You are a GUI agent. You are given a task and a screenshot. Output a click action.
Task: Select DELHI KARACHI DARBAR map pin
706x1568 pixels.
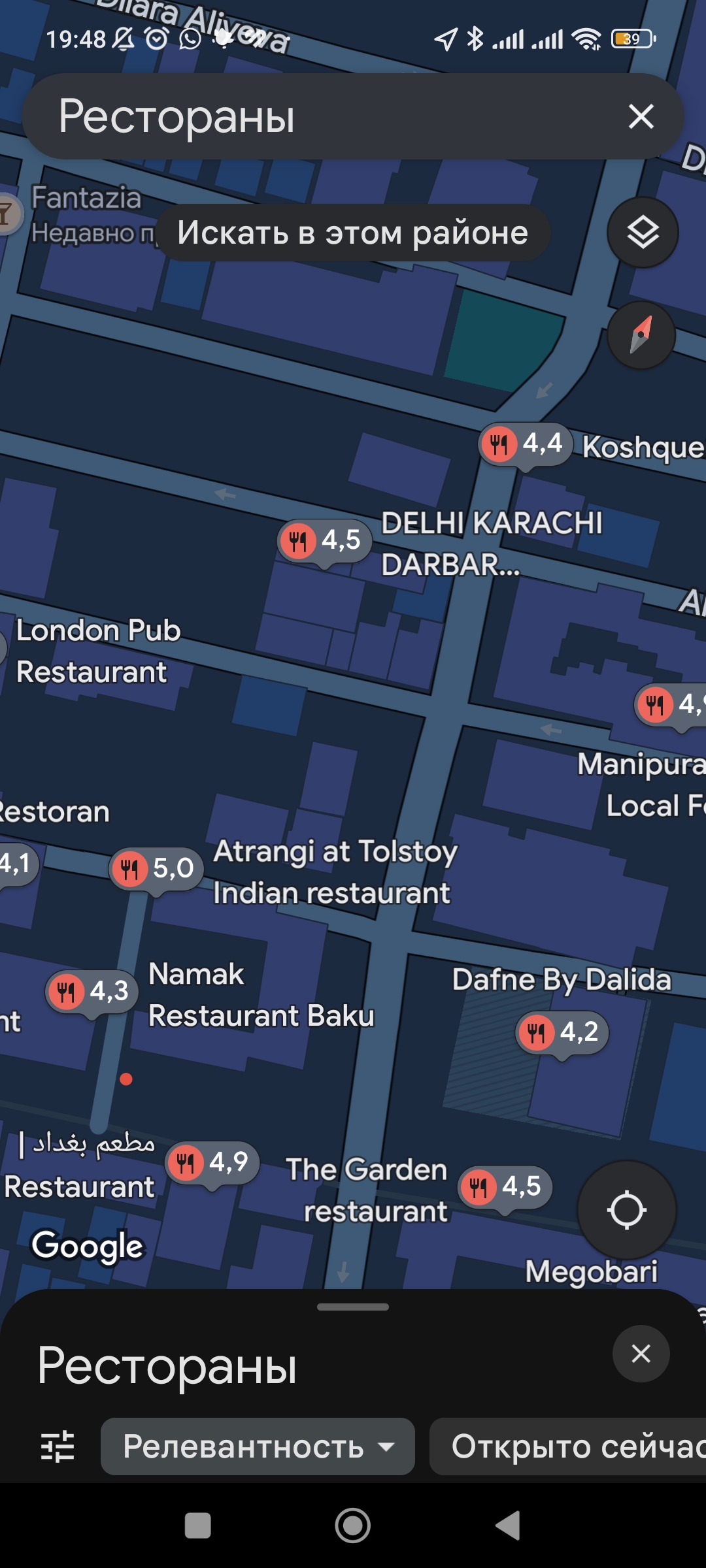click(325, 541)
